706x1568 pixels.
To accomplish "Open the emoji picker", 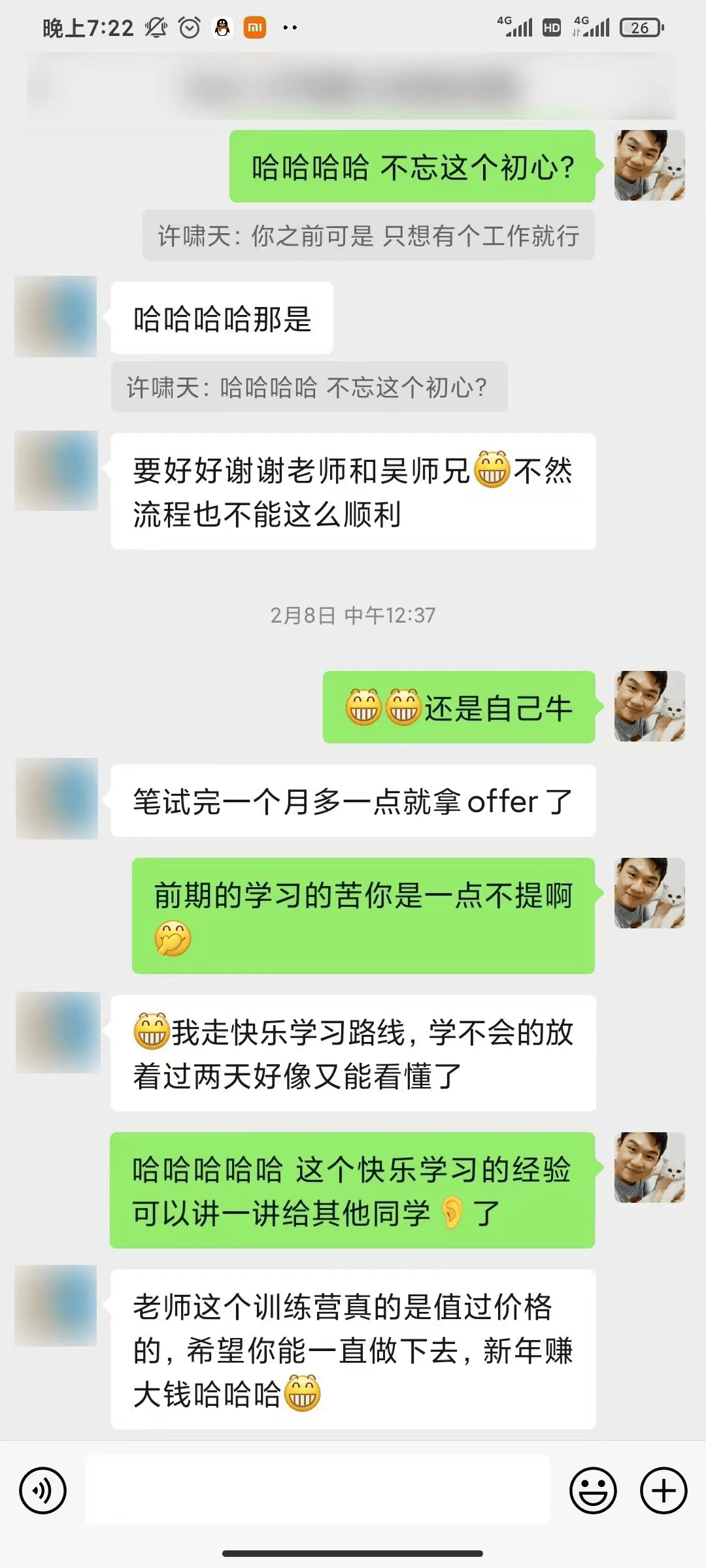I will (593, 1491).
